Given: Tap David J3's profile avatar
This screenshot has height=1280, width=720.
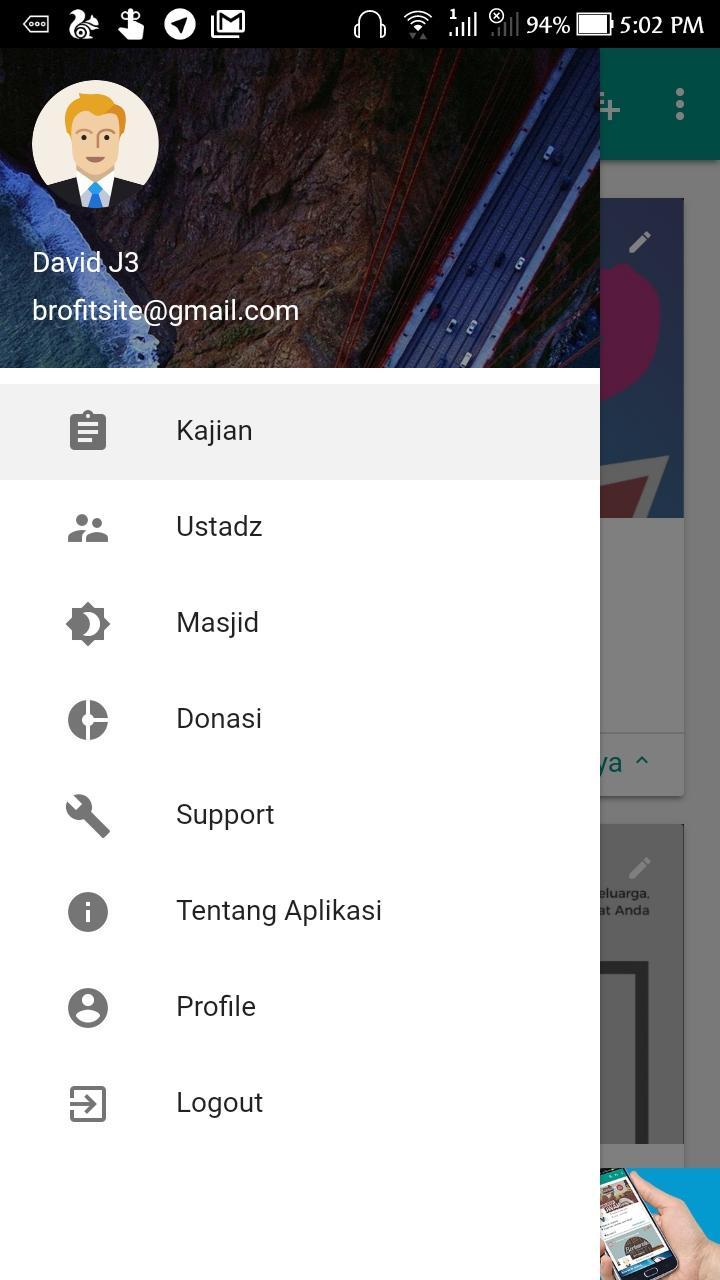Looking at the screenshot, I should (96, 144).
